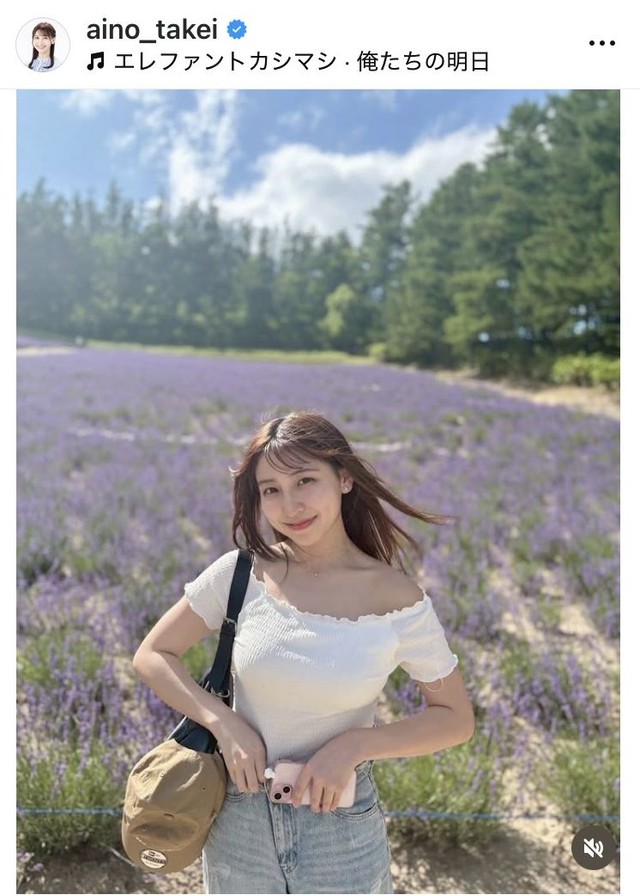The image size is (640, 896).
Task: Unmute the post audio
Action: pos(593,847)
